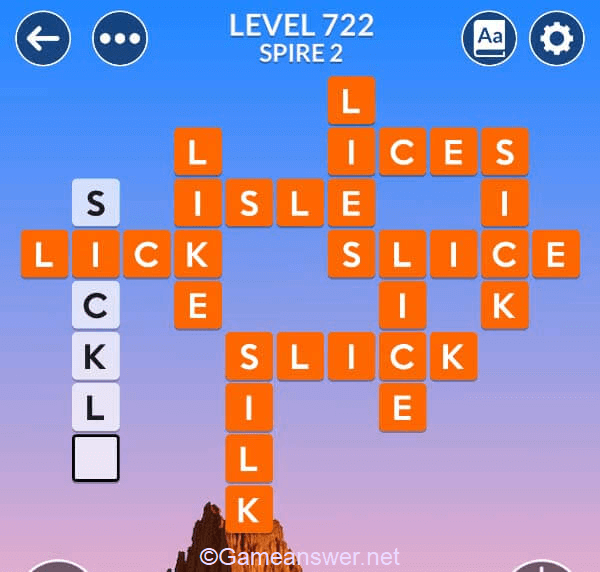Go back using the arrow button
Image resolution: width=600 pixels, height=572 pixels.
click(43, 39)
